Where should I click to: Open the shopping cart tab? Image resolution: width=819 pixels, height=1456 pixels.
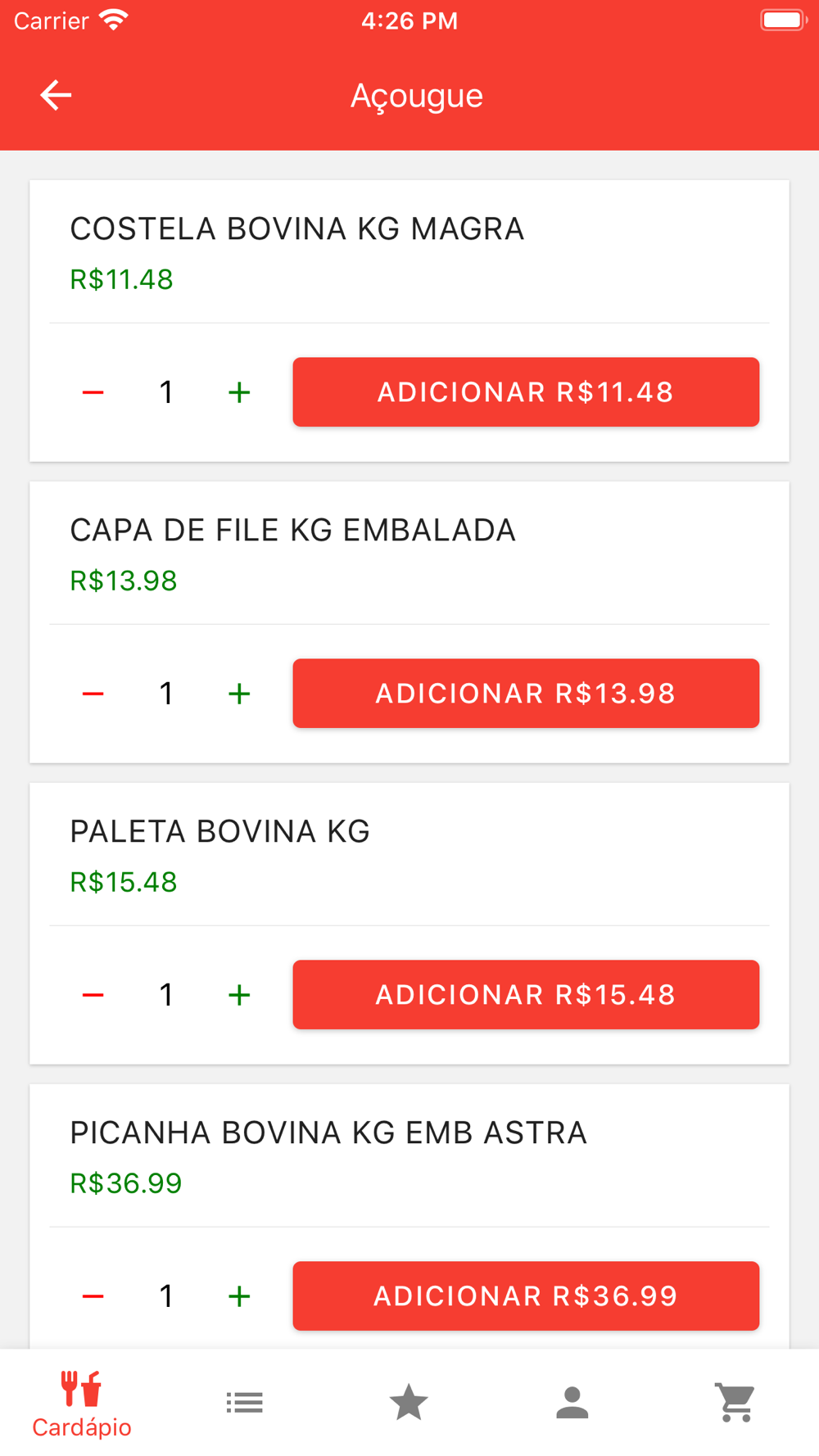point(736,1403)
